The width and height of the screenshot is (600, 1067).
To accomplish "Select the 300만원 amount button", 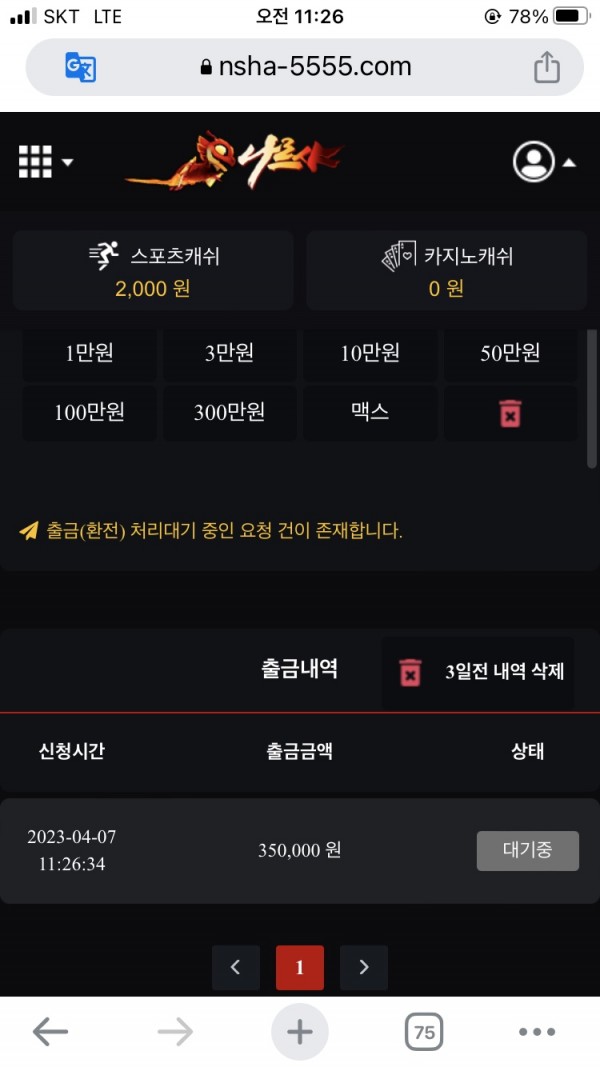I will pyautogui.click(x=229, y=413).
